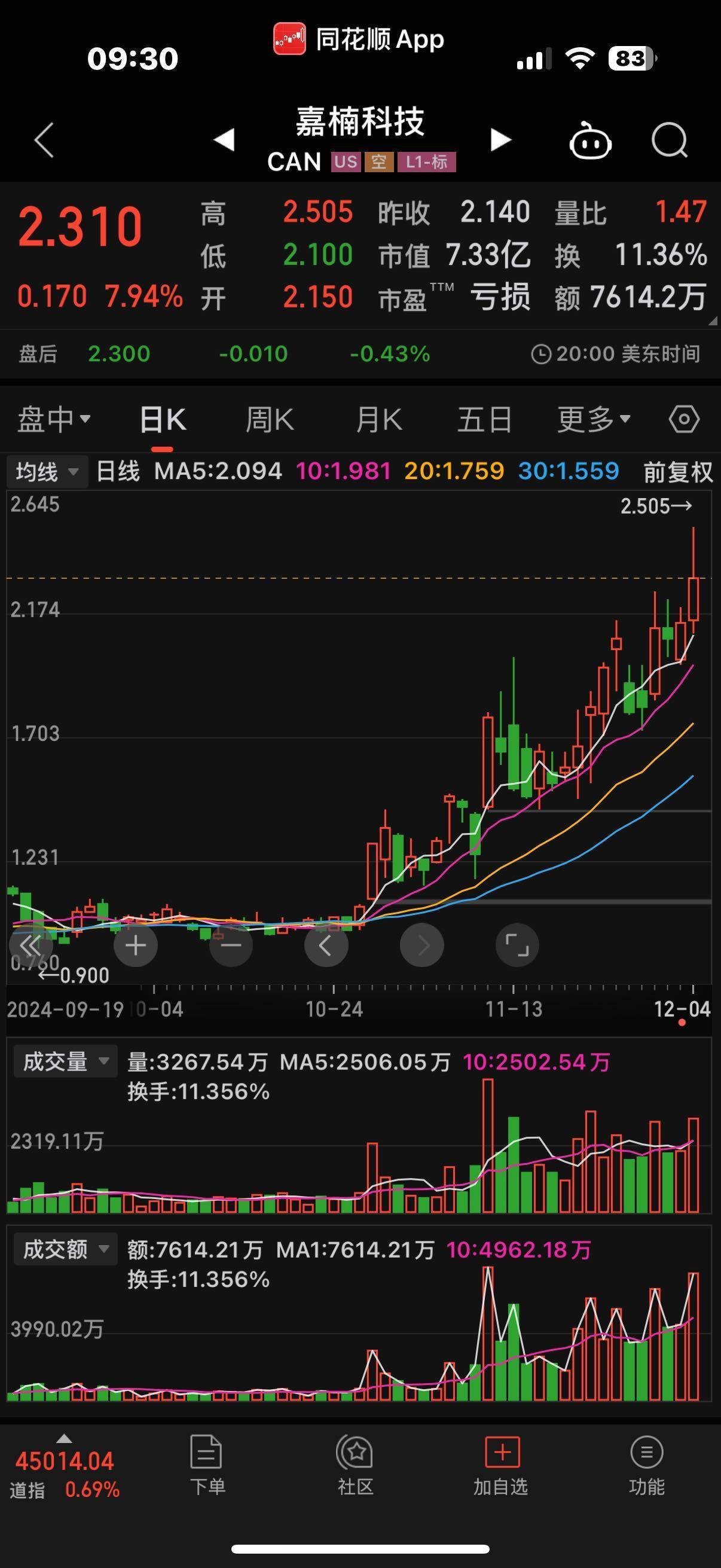This screenshot has height=1568, width=721.
Task: Open the search icon
Action: tap(669, 139)
